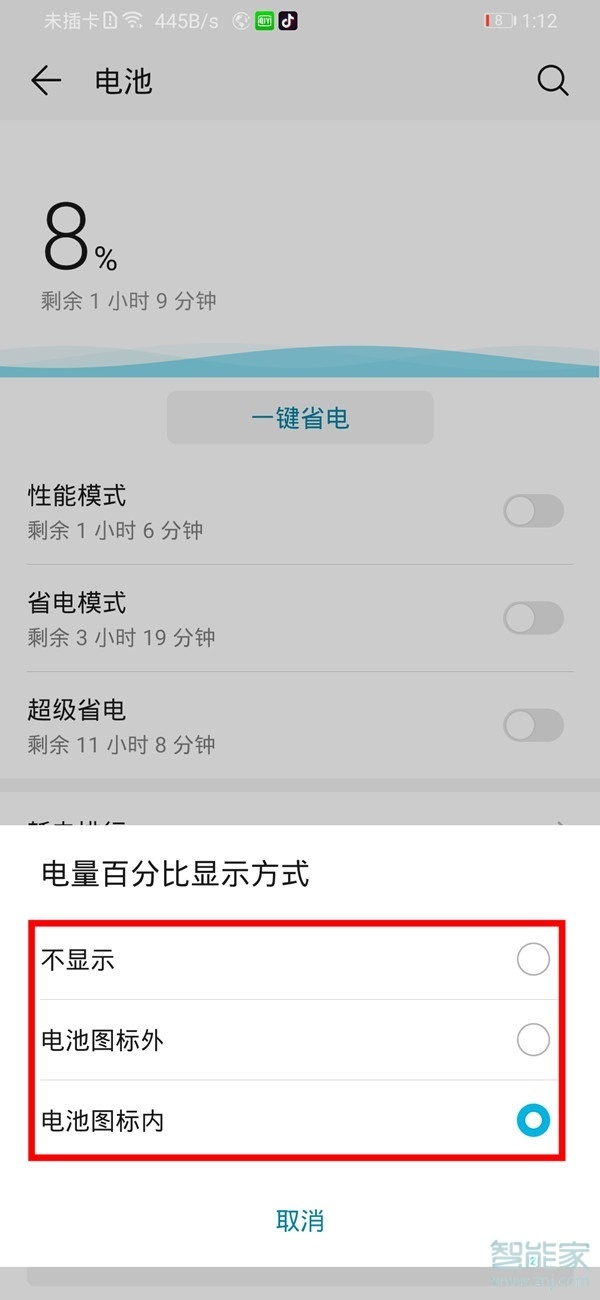Select 电池图标内 radio option
This screenshot has width=600, height=1300.
coord(533,1121)
